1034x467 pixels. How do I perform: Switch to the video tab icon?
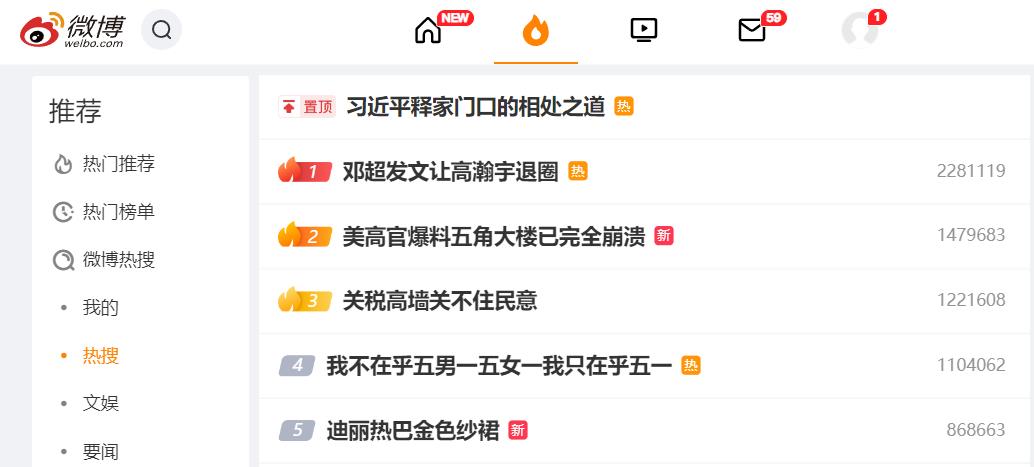pos(643,30)
